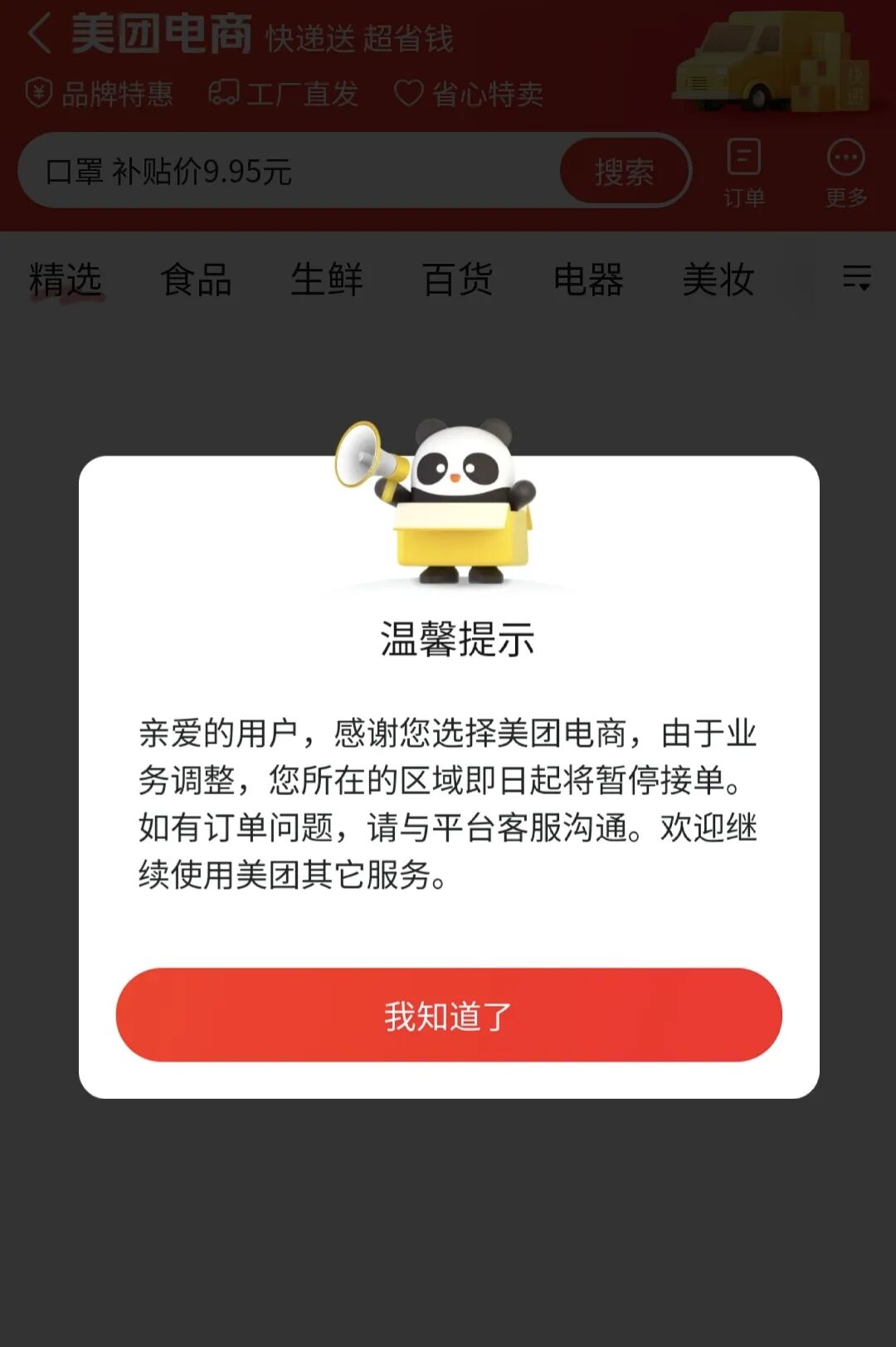Viewport: 896px width, 1347px height.
Task: Open the 订单 orders icon
Action: [745, 163]
